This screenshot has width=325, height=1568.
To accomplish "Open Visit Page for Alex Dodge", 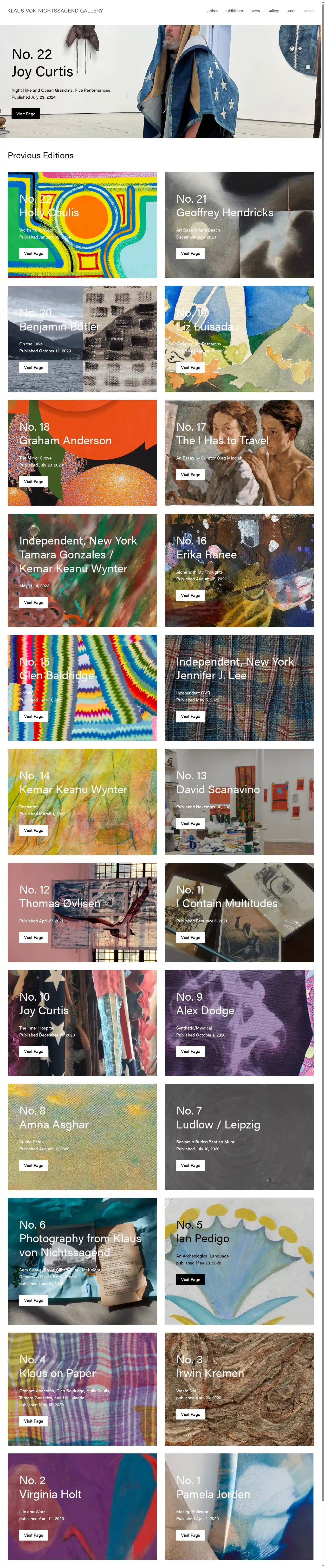I will [x=190, y=1051].
